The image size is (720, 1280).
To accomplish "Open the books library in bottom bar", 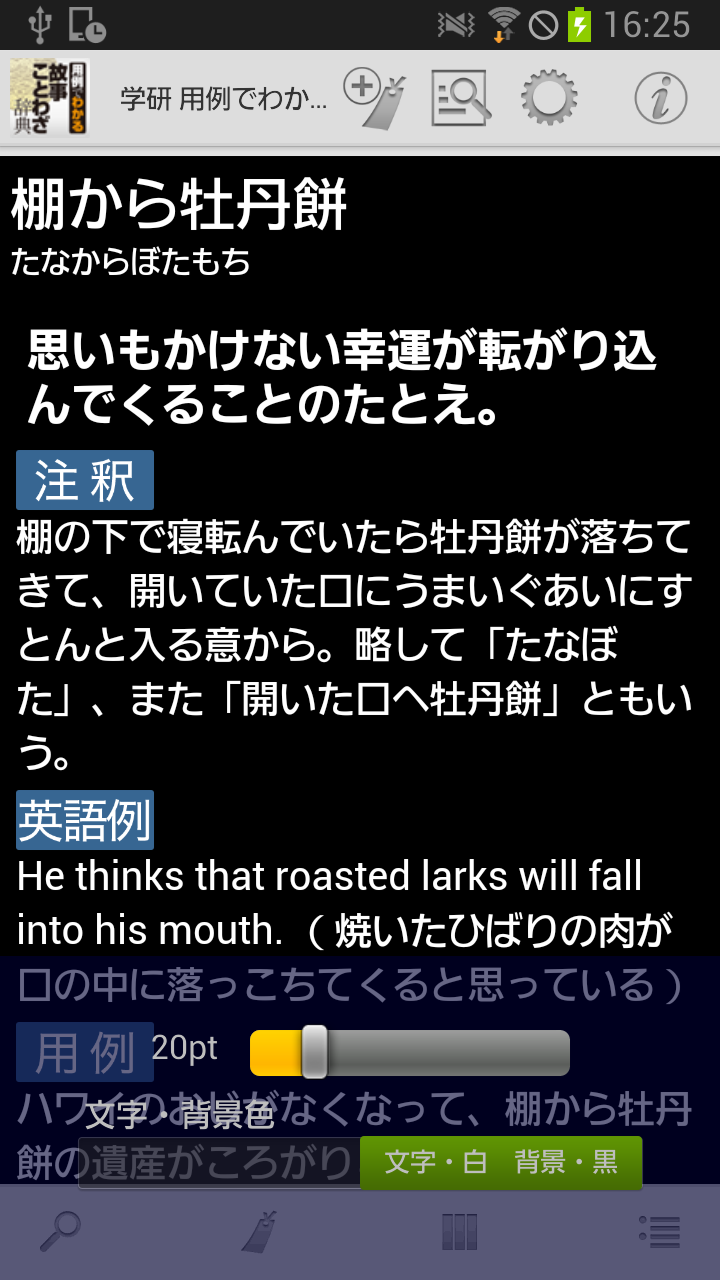I will (x=459, y=1232).
